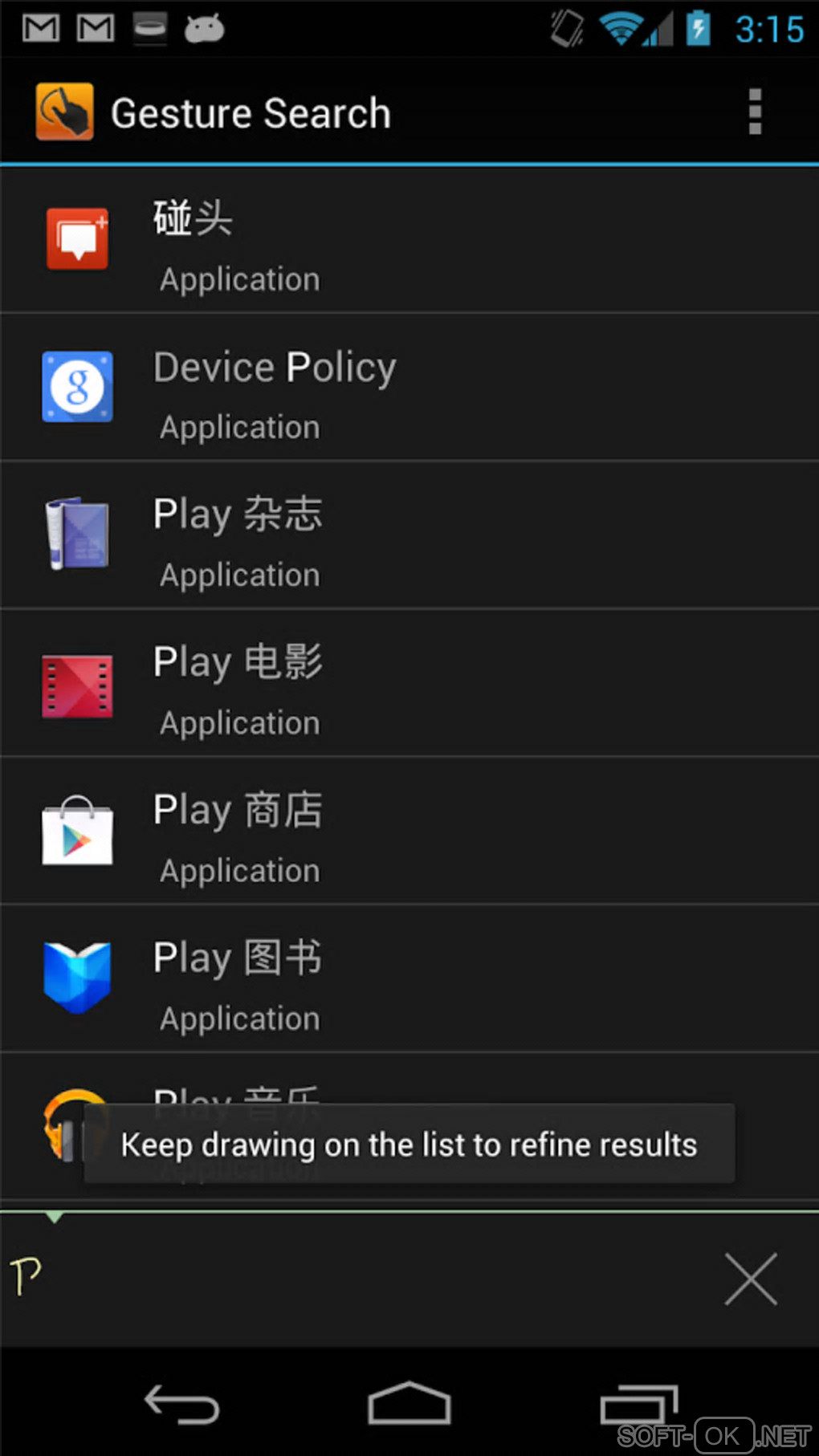Open the 碰头 application
This screenshot has height=1456, width=819.
coord(409,240)
